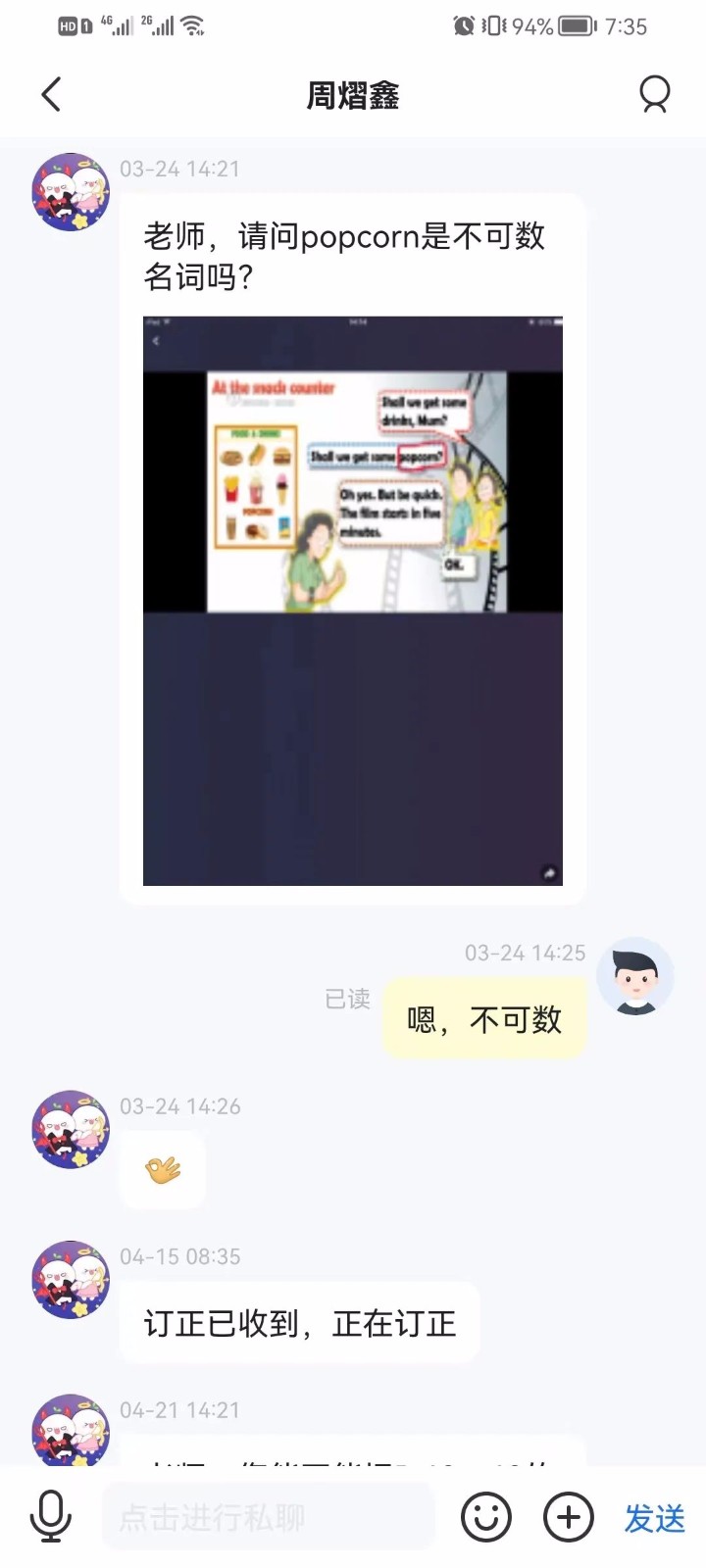Open the contact profile icon
Screen dimensions: 706x1568
coord(654,95)
